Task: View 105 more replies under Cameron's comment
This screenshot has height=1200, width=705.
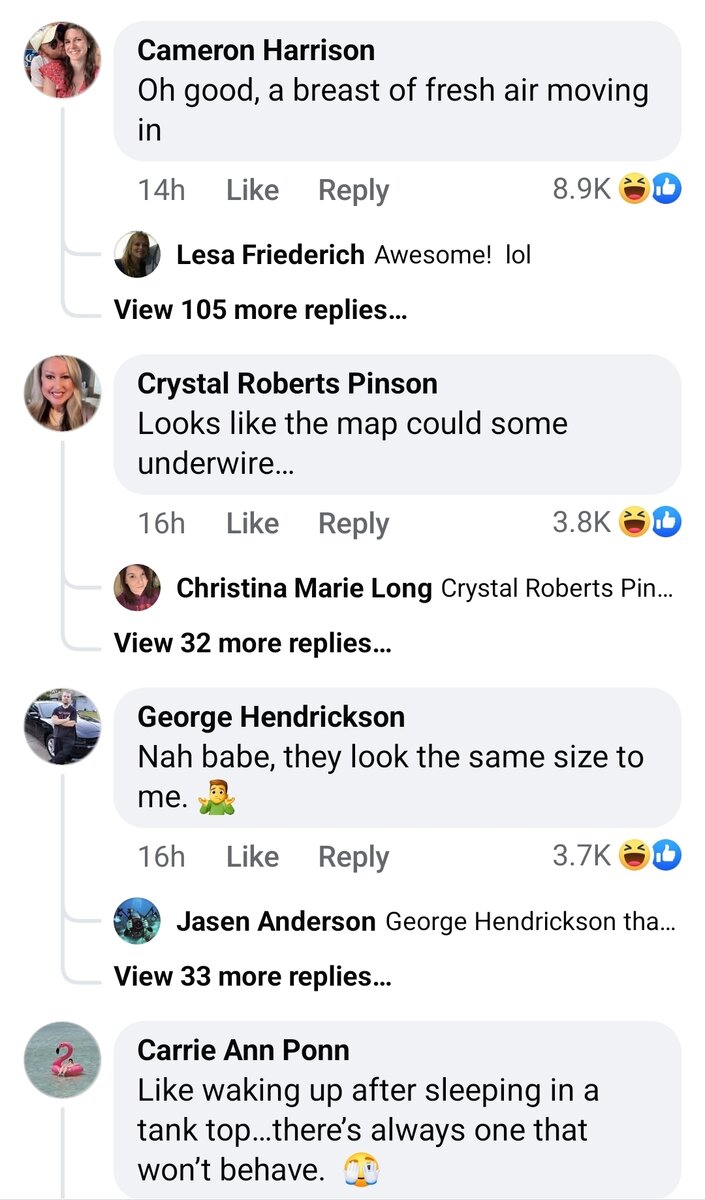Action: (260, 310)
